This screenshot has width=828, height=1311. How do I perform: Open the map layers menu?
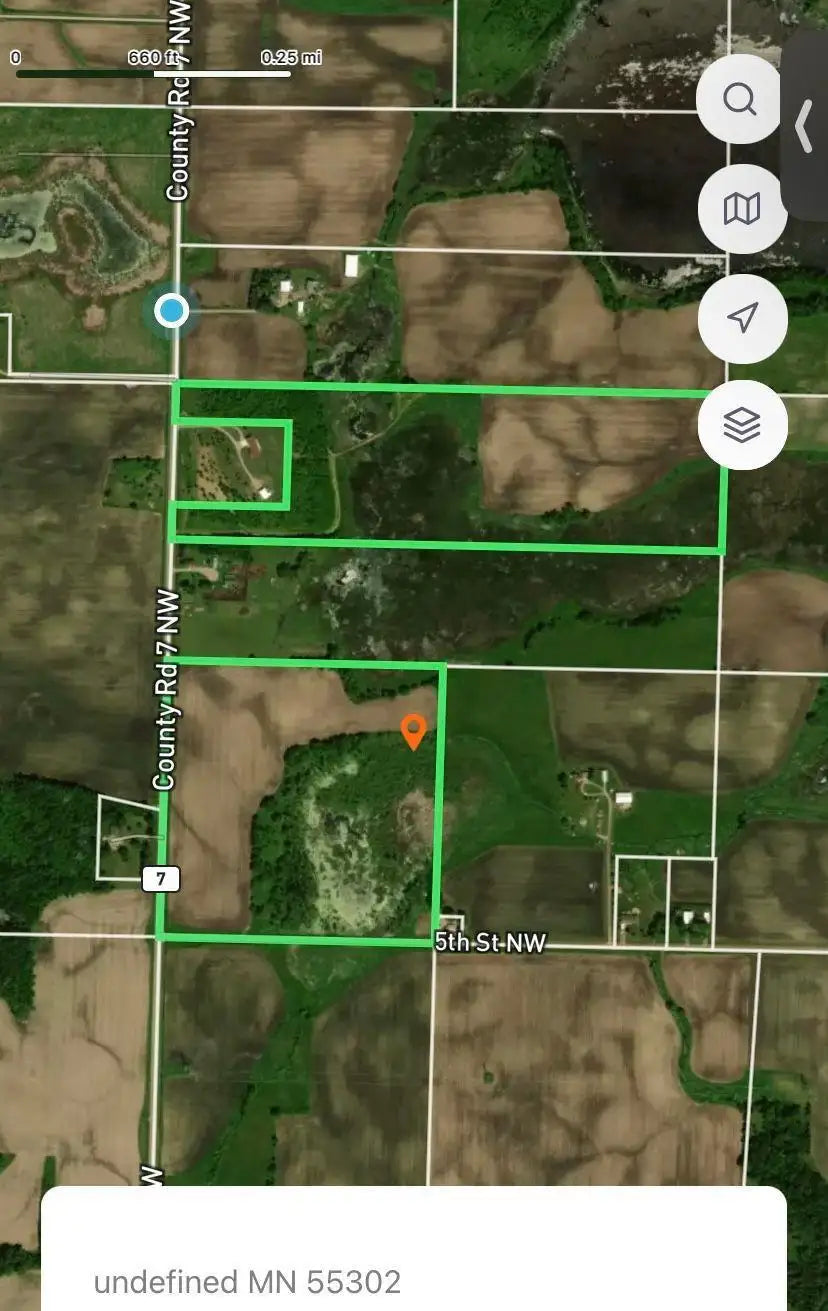[741, 426]
